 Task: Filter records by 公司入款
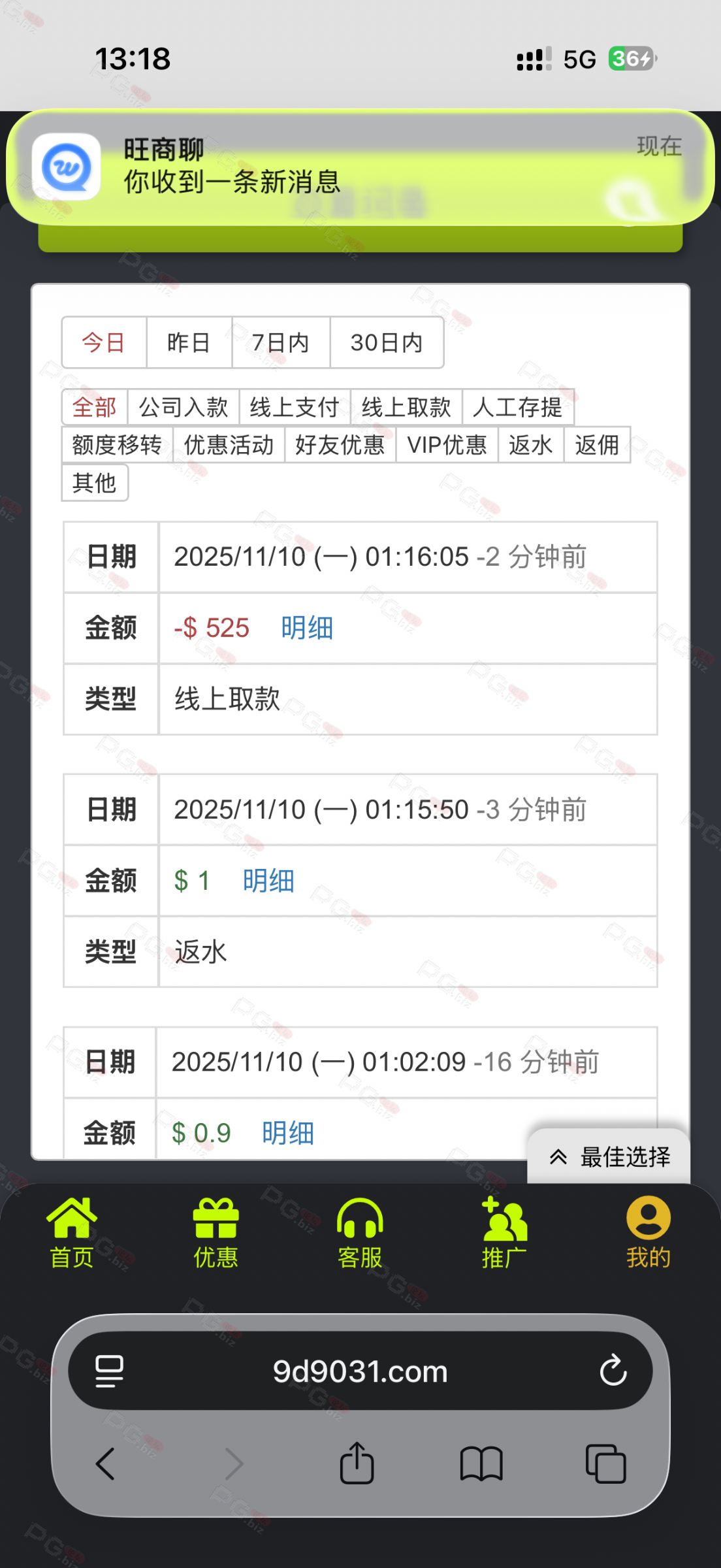coord(184,407)
